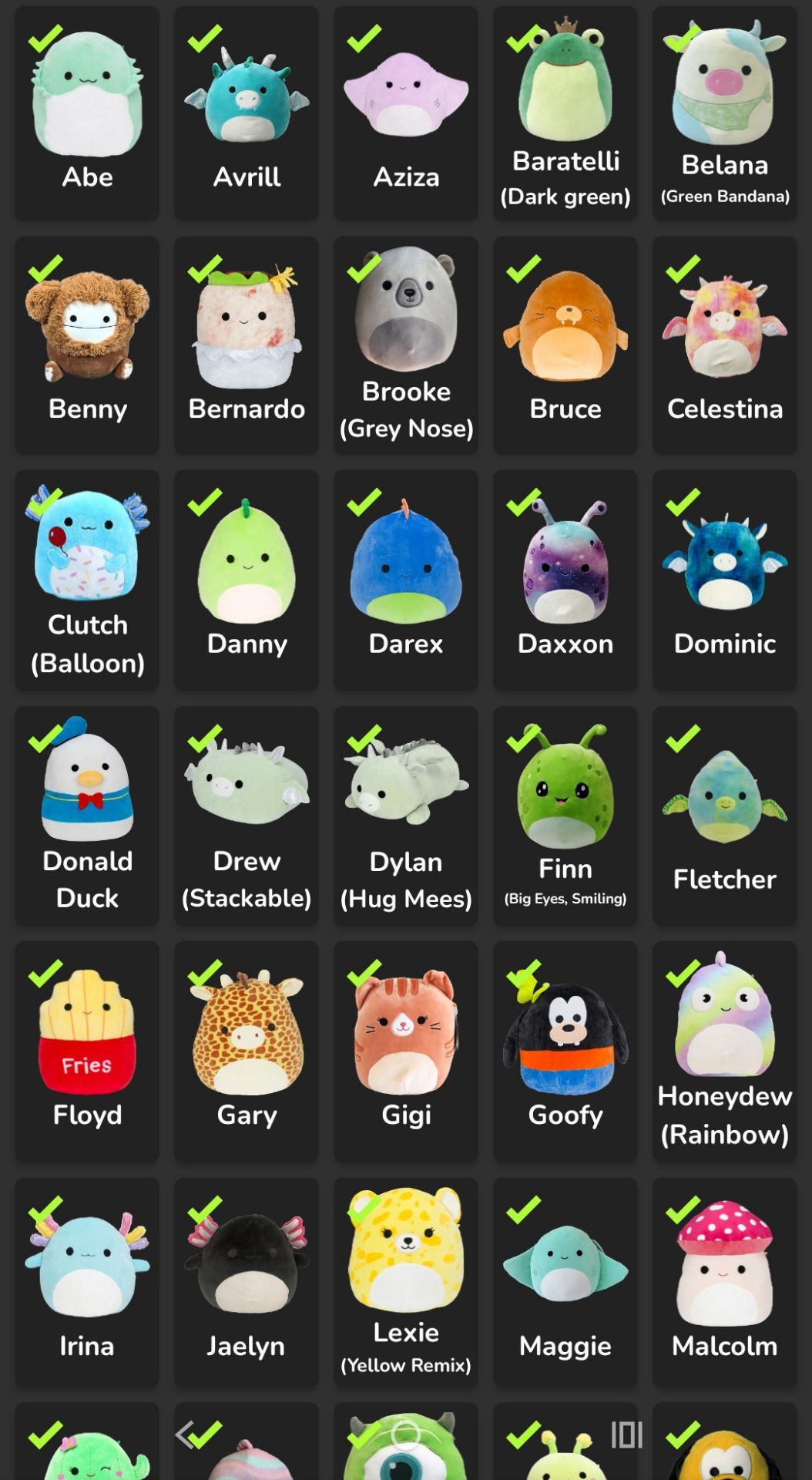This screenshot has width=812, height=1480.
Task: Select the Floyd fries tile
Action: (x=87, y=1051)
